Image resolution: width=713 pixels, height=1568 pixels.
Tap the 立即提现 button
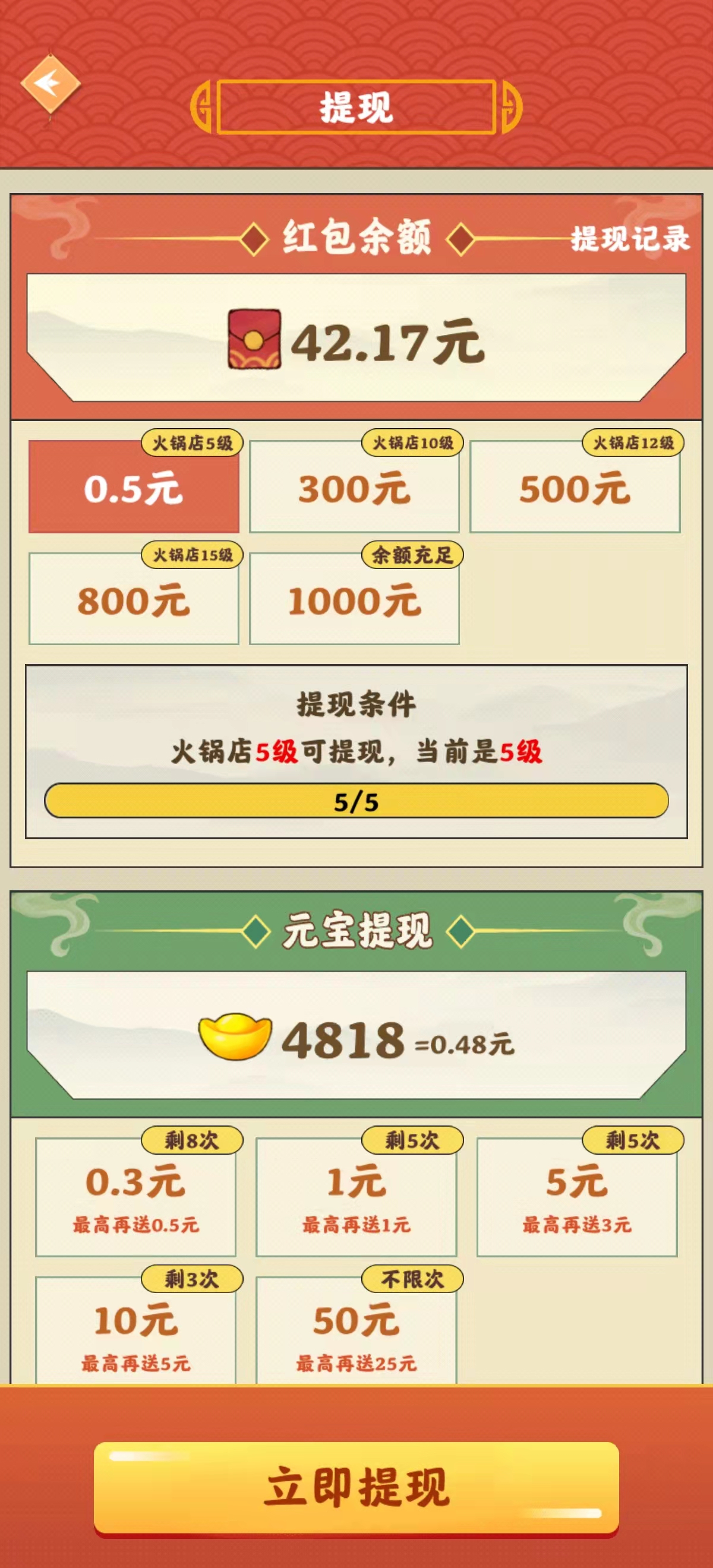click(x=356, y=1487)
